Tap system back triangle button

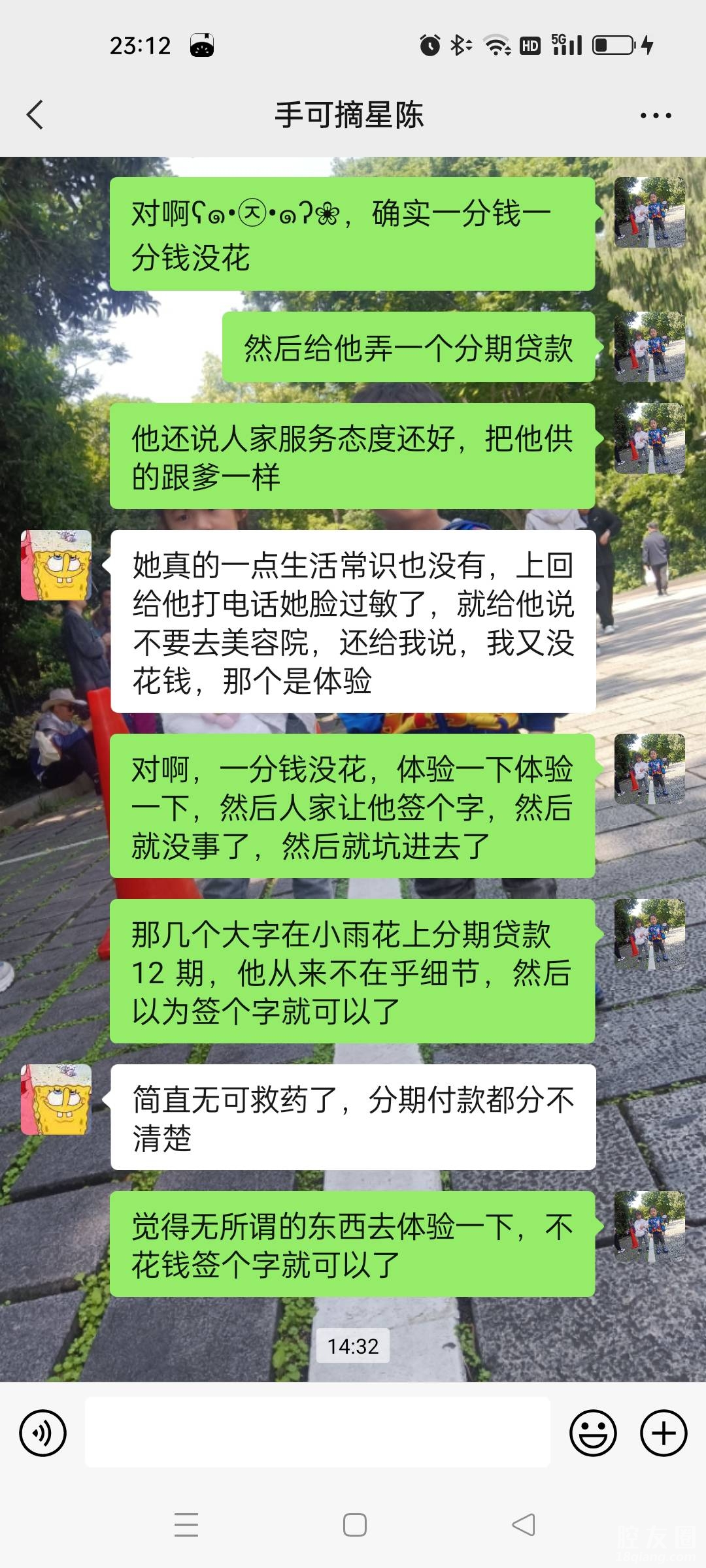point(523,1525)
